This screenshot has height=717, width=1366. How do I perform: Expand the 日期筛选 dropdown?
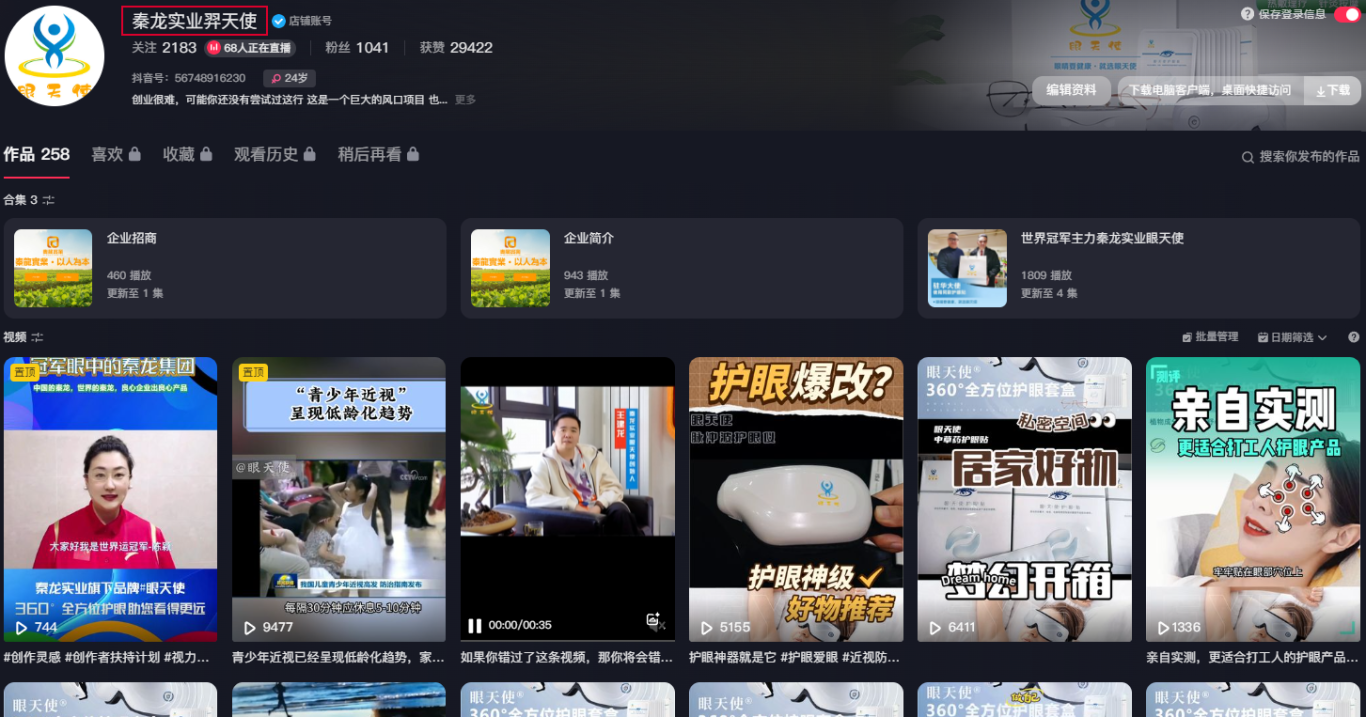1292,337
